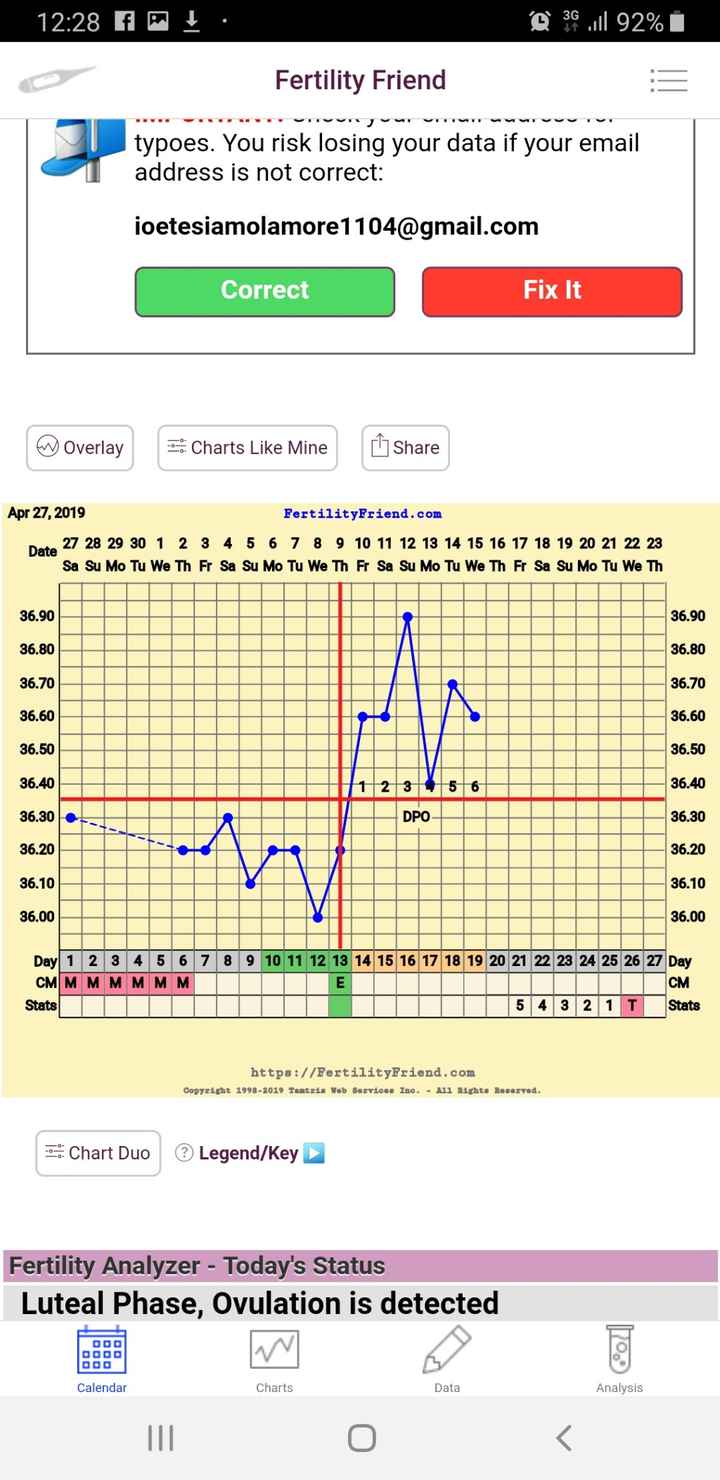This screenshot has height=1480, width=720.
Task: Open the hamburger menu
Action: [668, 80]
